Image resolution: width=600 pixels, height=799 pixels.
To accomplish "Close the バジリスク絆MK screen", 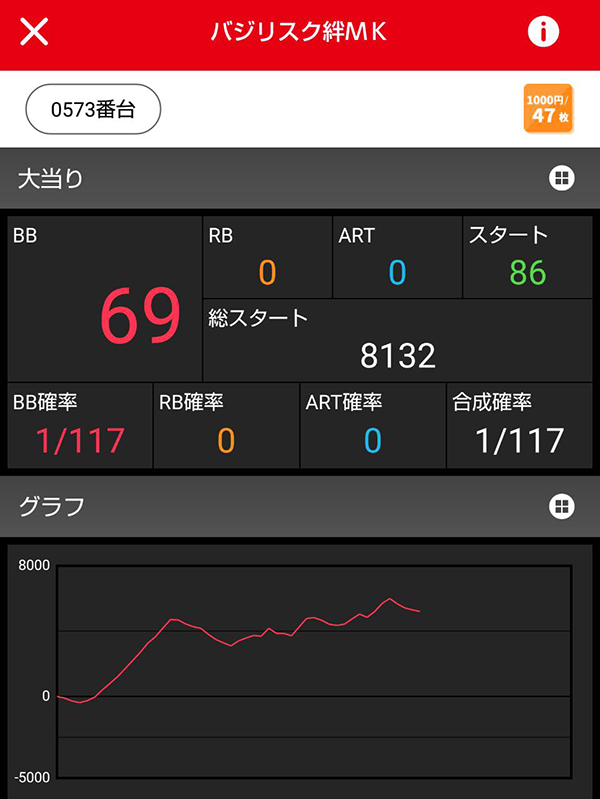I will pyautogui.click(x=34, y=33).
